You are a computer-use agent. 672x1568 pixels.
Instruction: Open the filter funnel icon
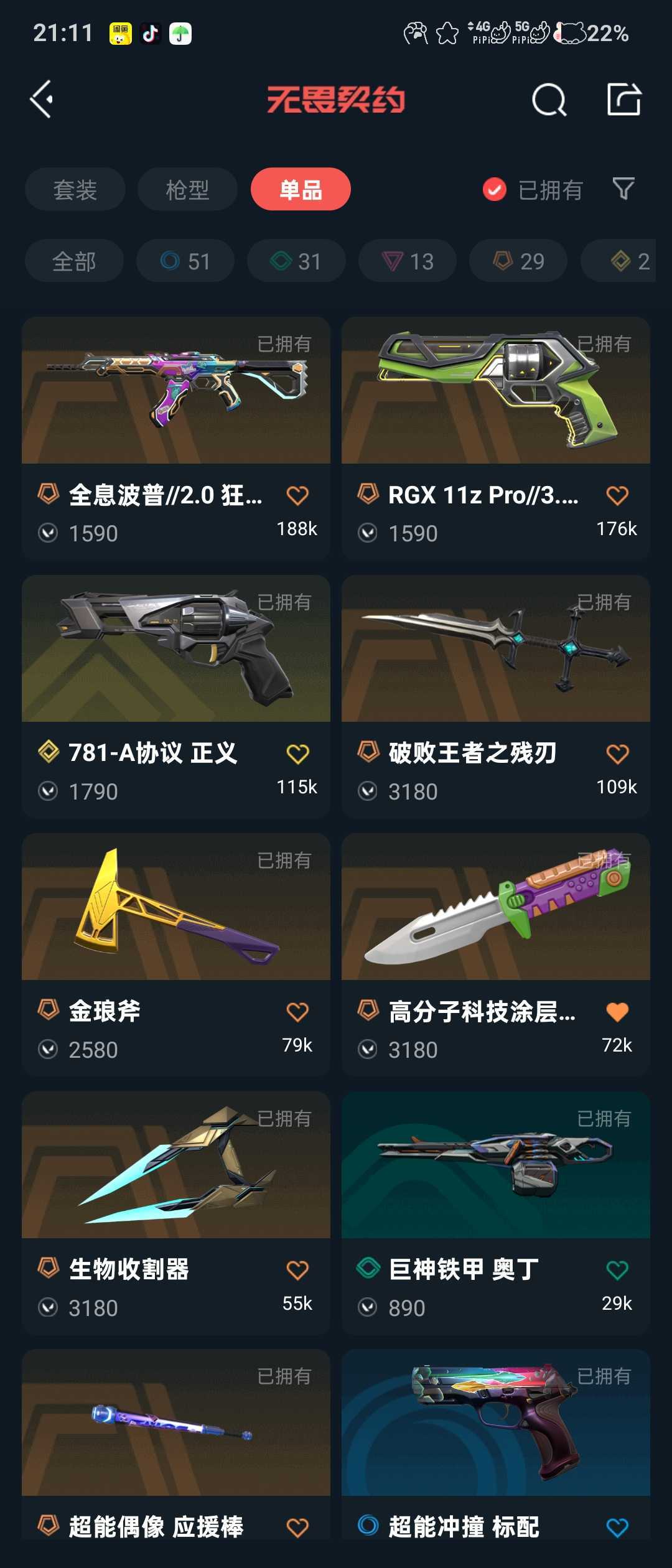[622, 189]
